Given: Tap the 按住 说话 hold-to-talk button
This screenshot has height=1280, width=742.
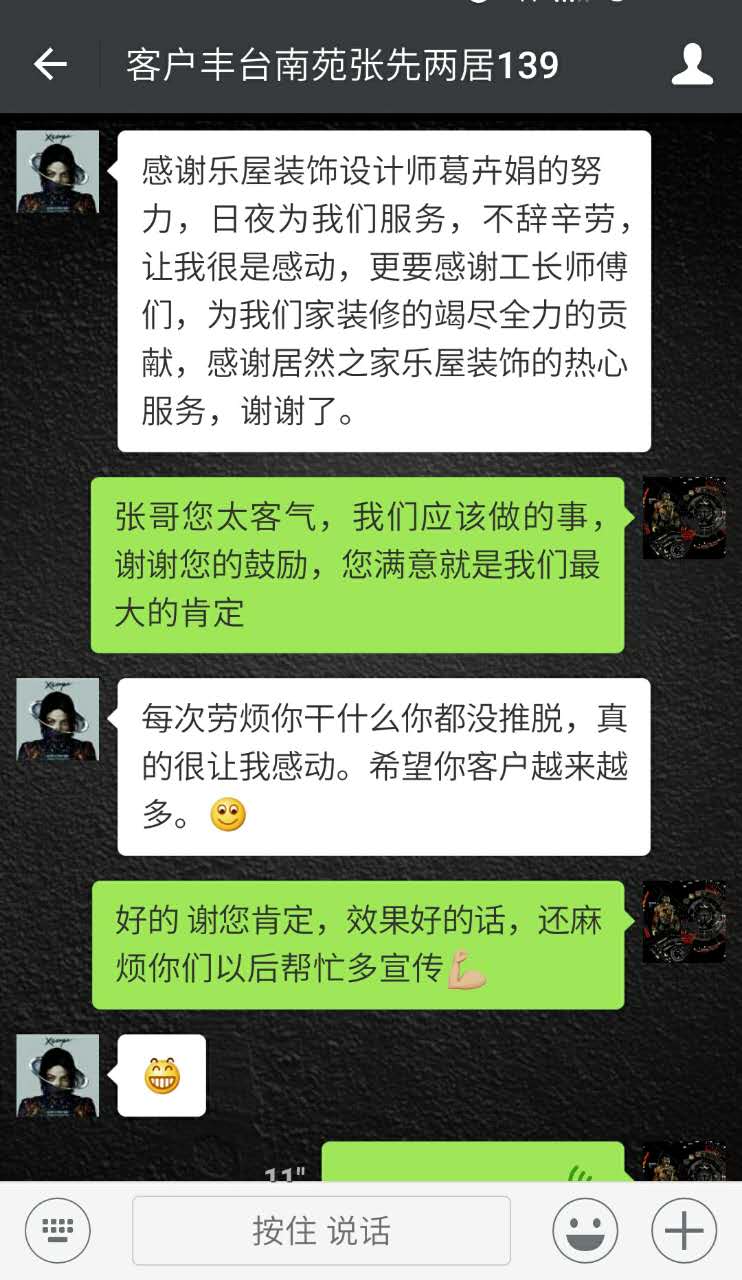Looking at the screenshot, I should tap(321, 1231).
